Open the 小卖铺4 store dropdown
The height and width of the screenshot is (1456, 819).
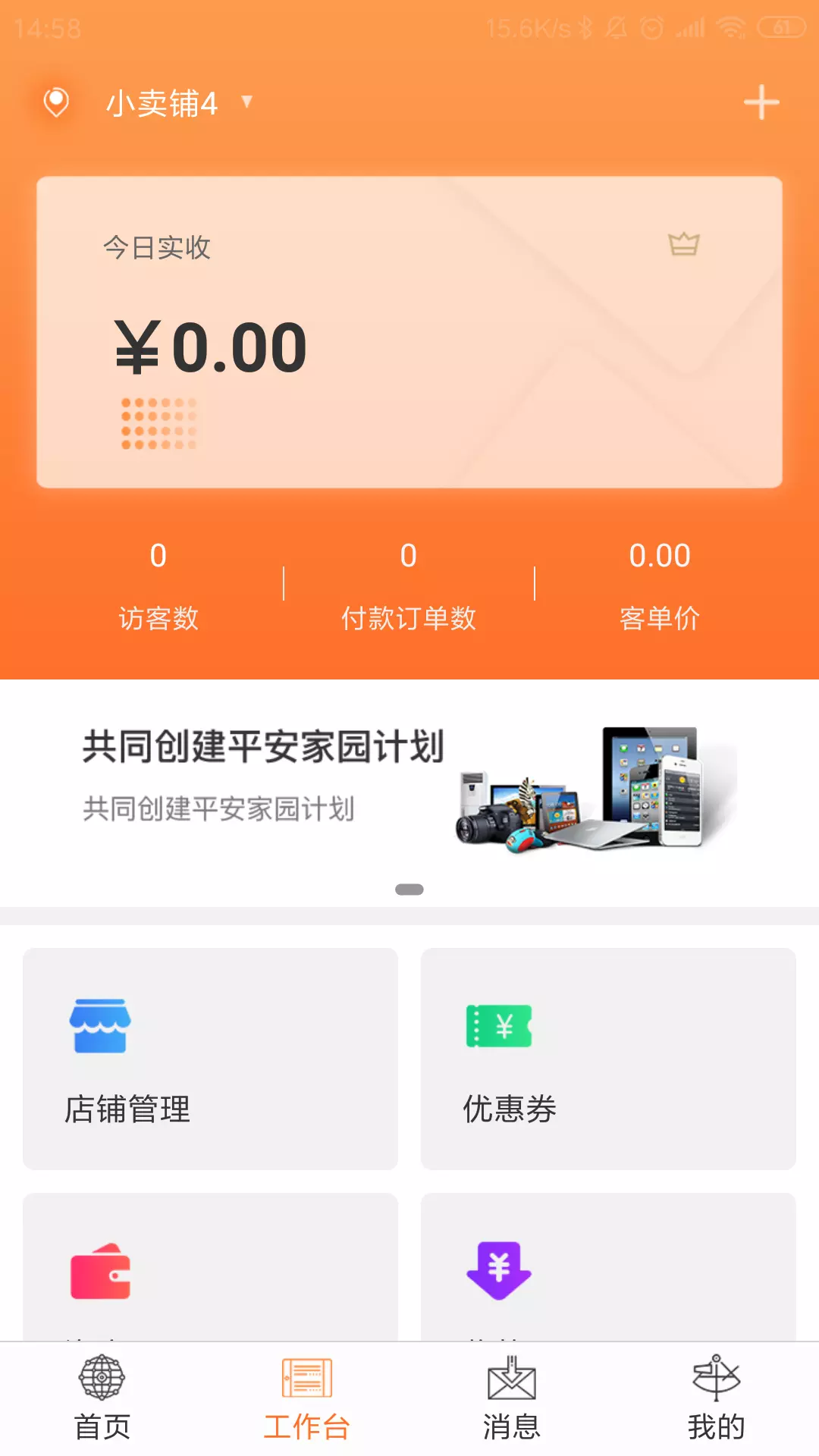(x=179, y=103)
